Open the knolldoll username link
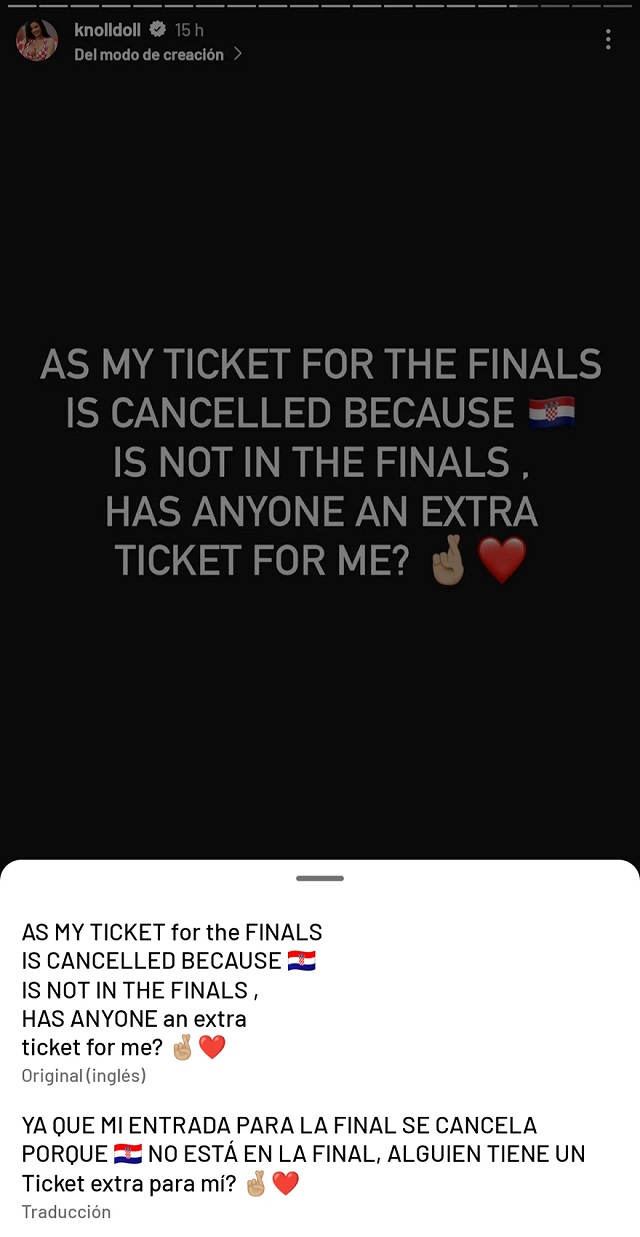This screenshot has width=640, height=1237. 109,30
